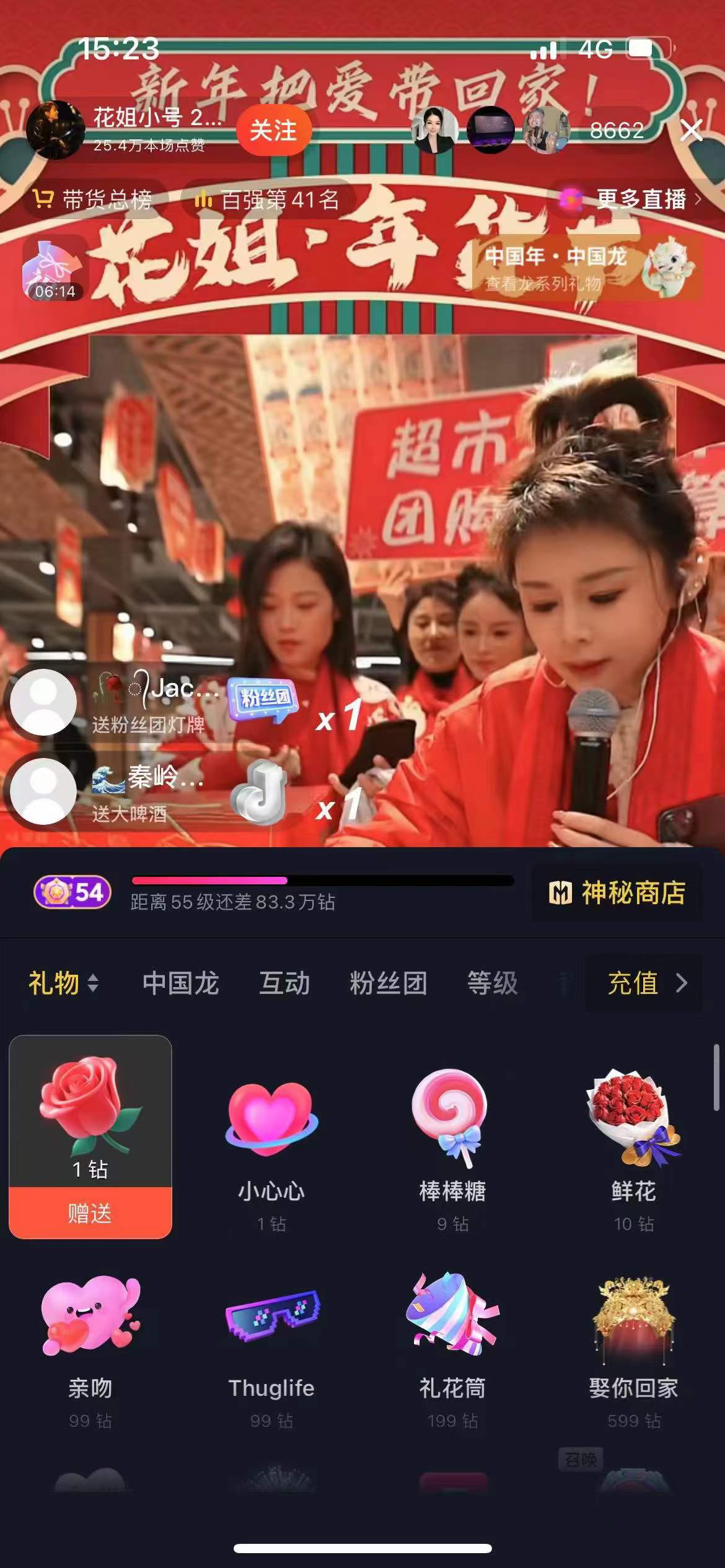Open the 神秘商店 mystery shop
Image resolution: width=725 pixels, height=1568 pixels.
click(617, 893)
